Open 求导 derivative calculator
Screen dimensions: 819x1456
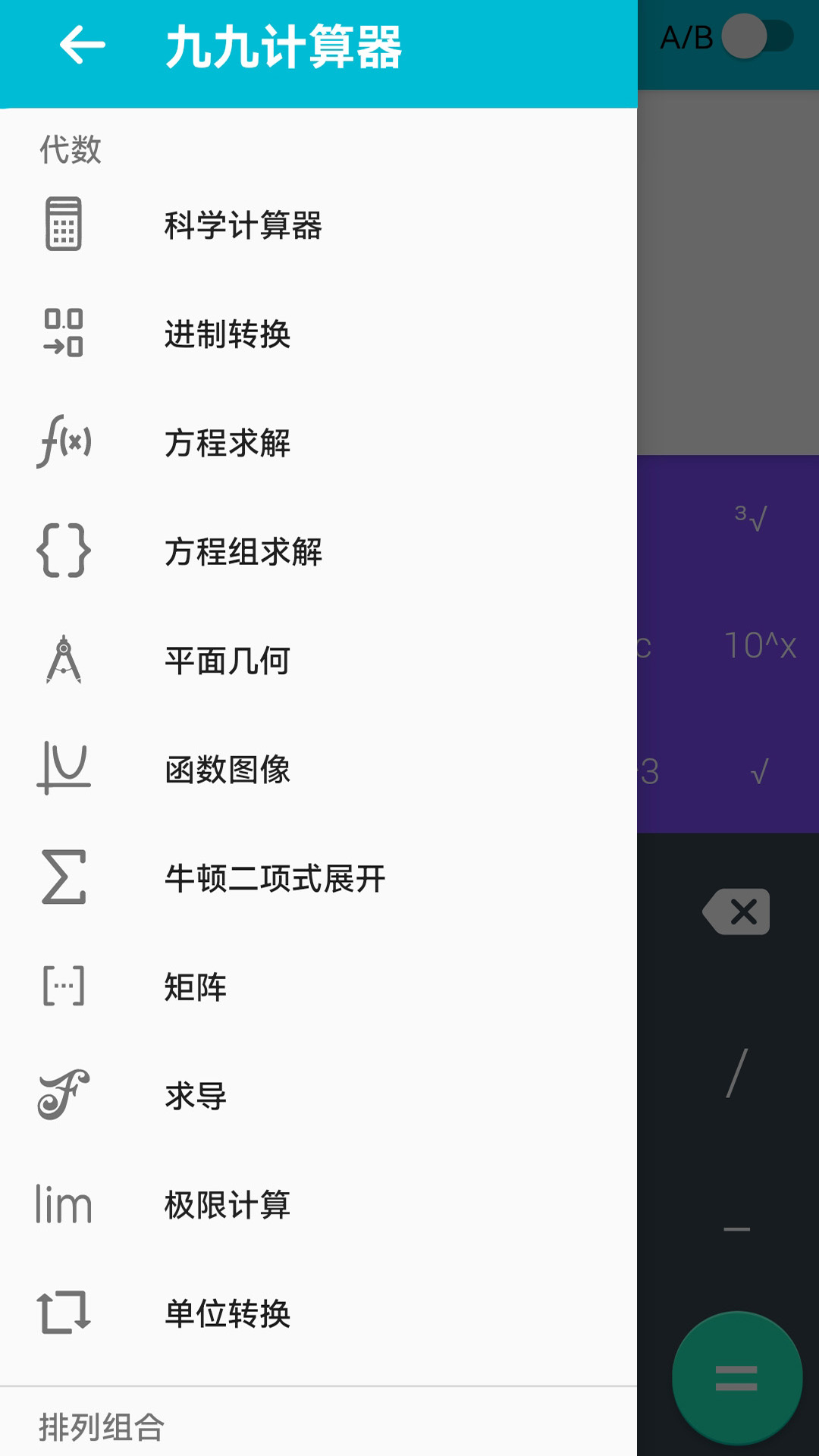196,1096
